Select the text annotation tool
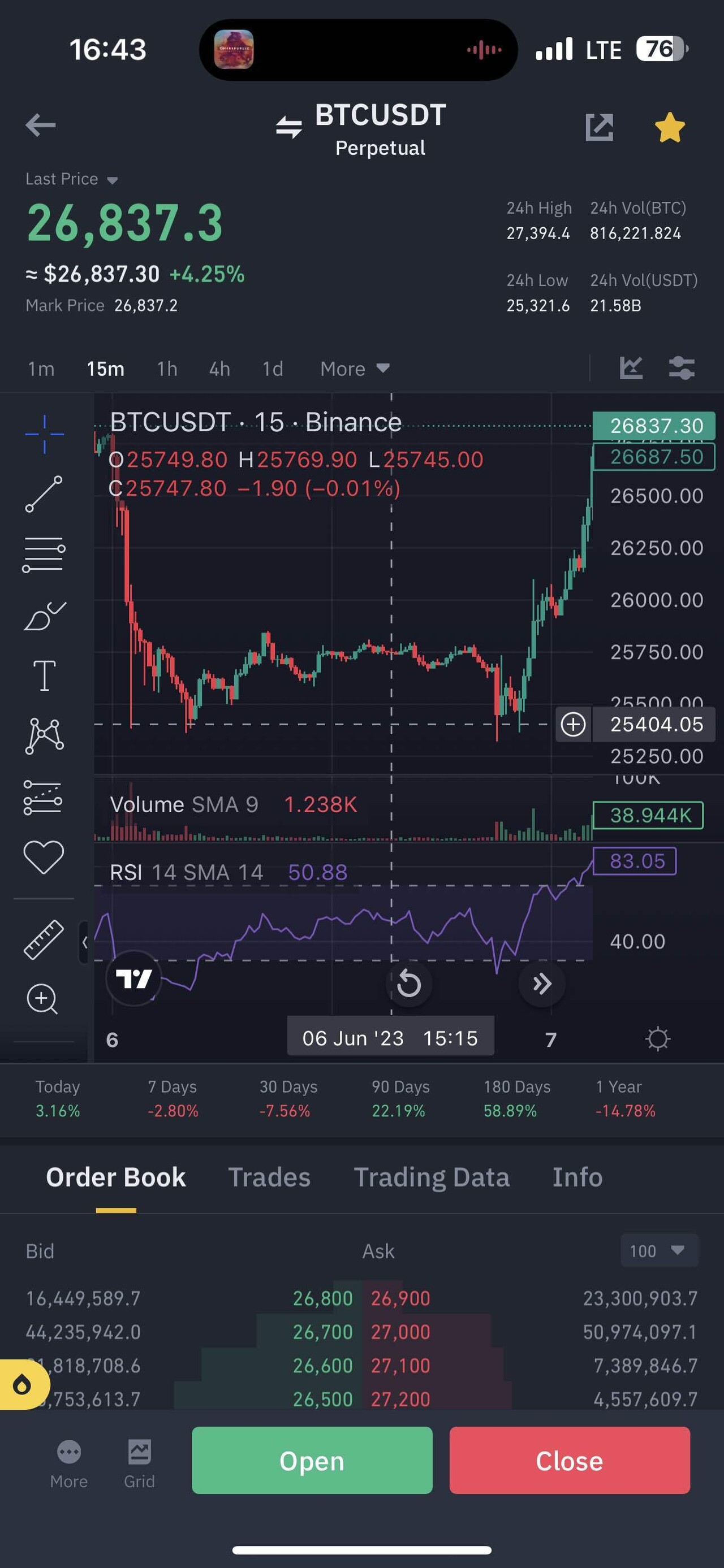This screenshot has height=1568, width=724. (x=44, y=675)
